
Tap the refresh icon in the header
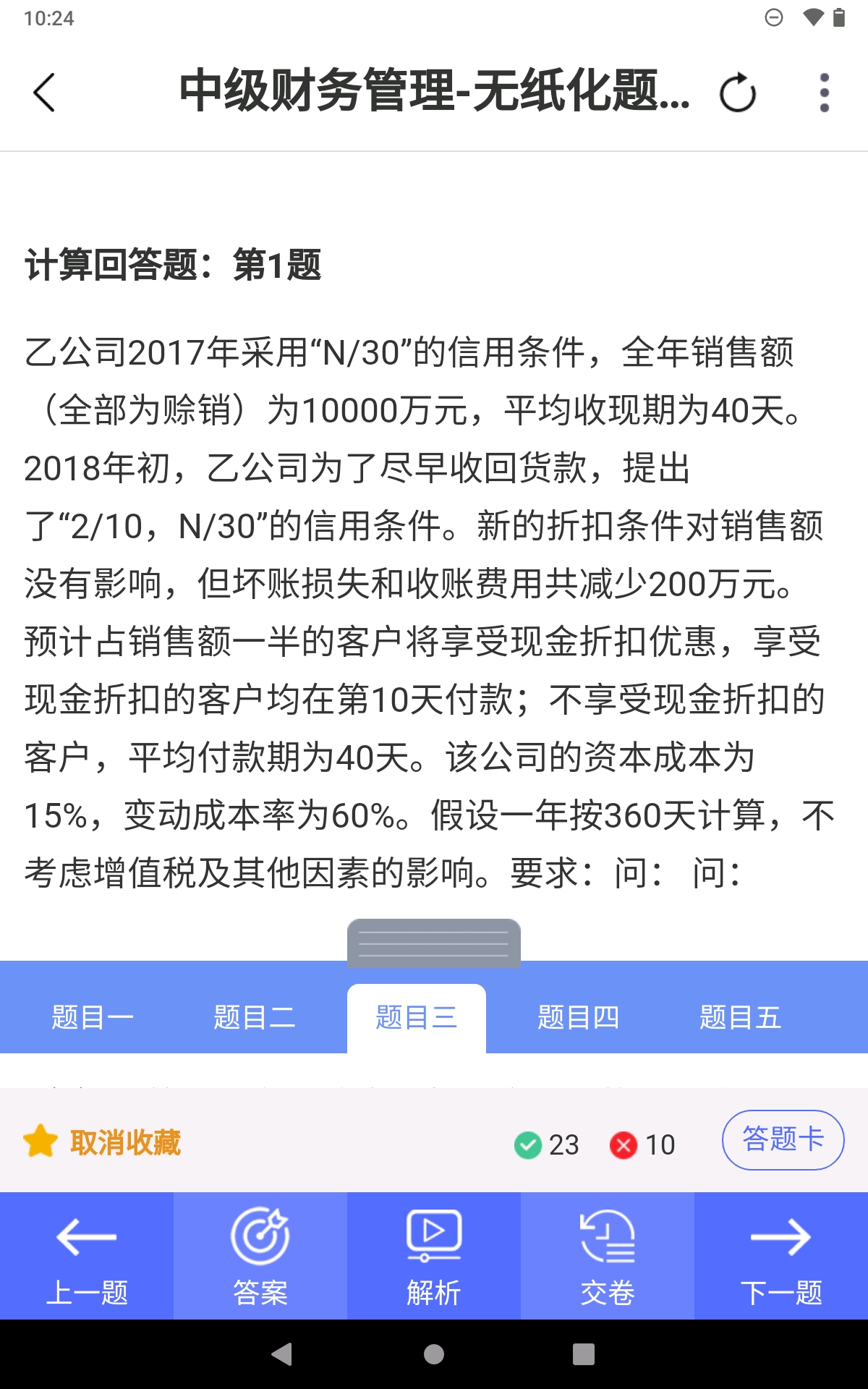pos(738,93)
